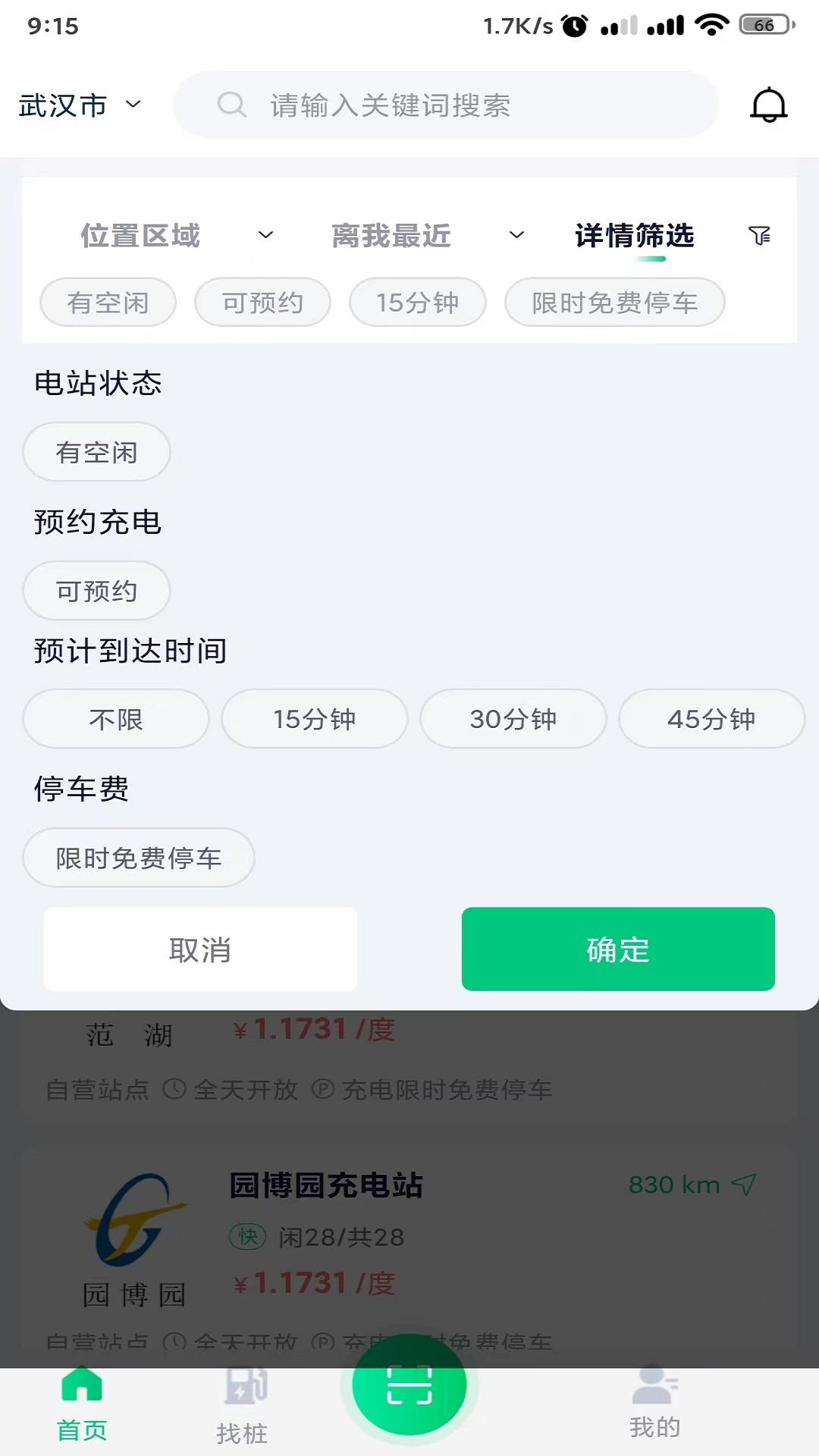
Task: Choose 不限 for arrival time
Action: [116, 719]
